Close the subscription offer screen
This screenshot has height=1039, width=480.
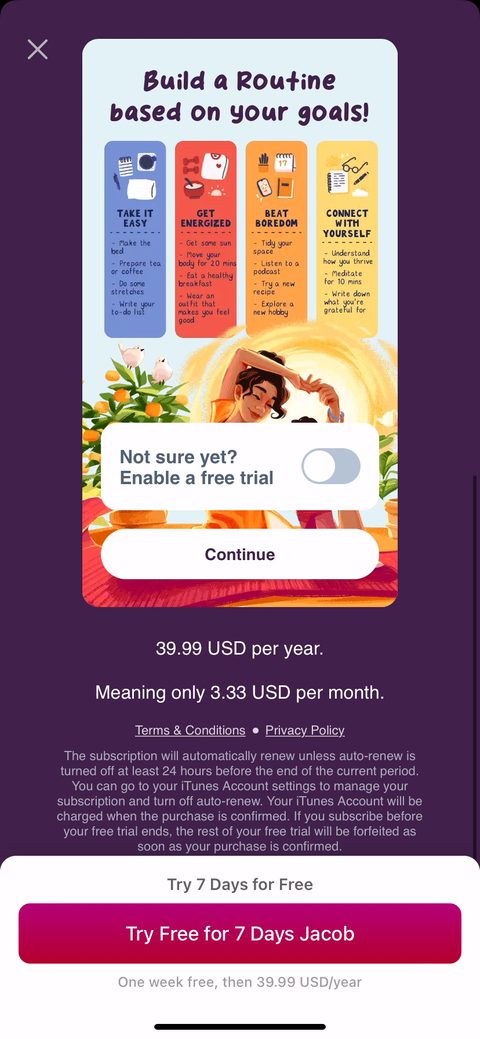[37, 49]
